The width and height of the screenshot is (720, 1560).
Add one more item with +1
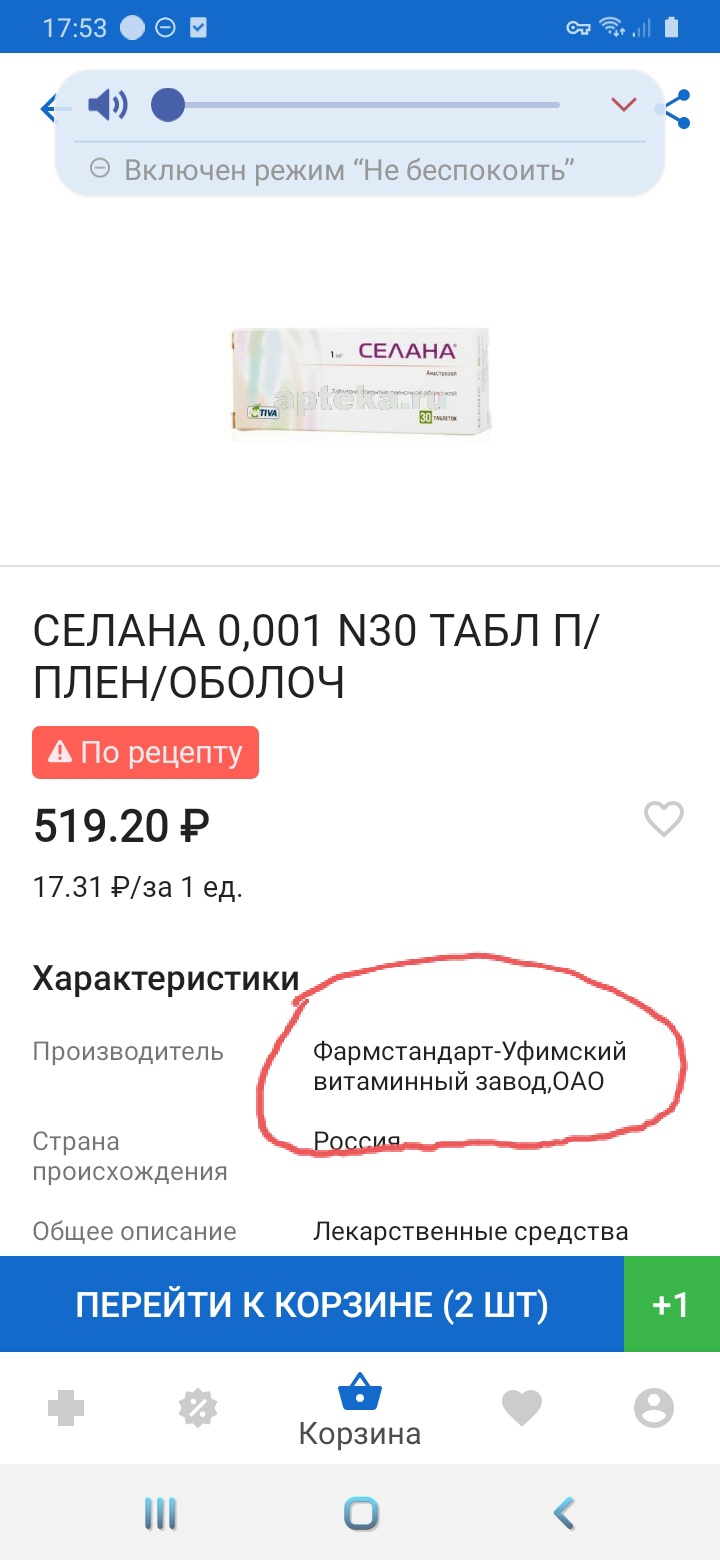pyautogui.click(x=671, y=1304)
